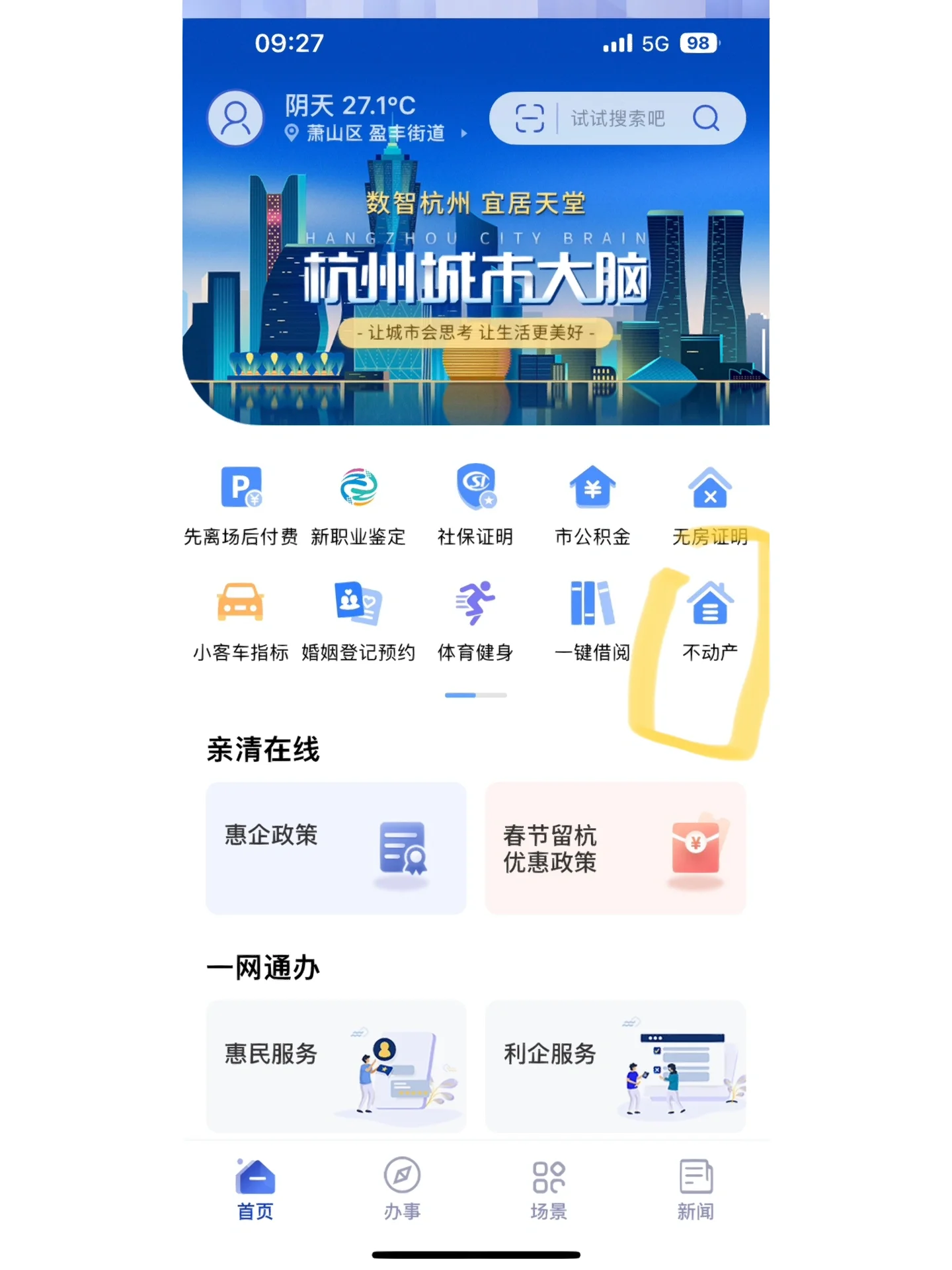Open the user profile avatar

pos(235,118)
